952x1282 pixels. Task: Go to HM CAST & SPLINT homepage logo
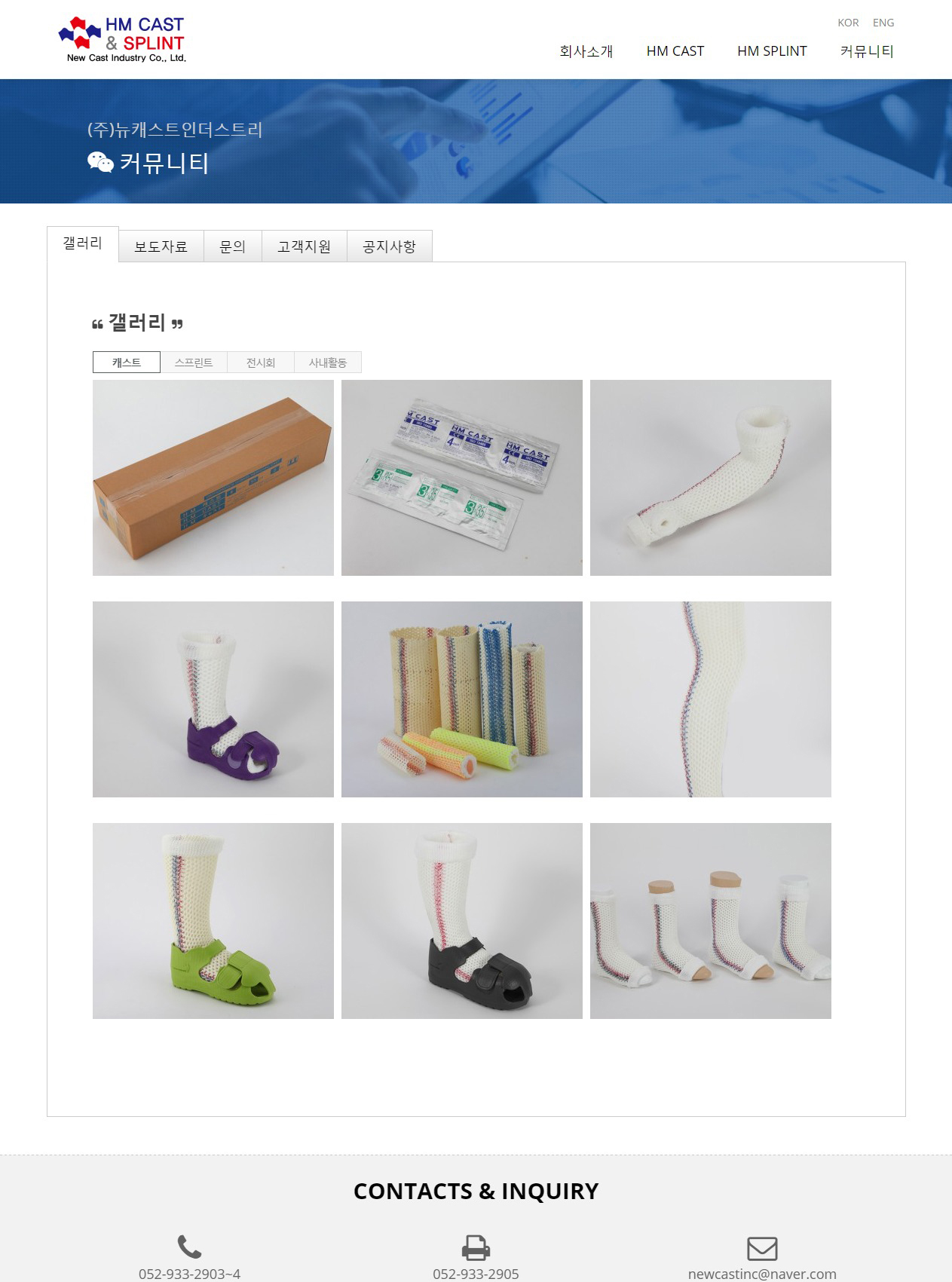coord(123,40)
